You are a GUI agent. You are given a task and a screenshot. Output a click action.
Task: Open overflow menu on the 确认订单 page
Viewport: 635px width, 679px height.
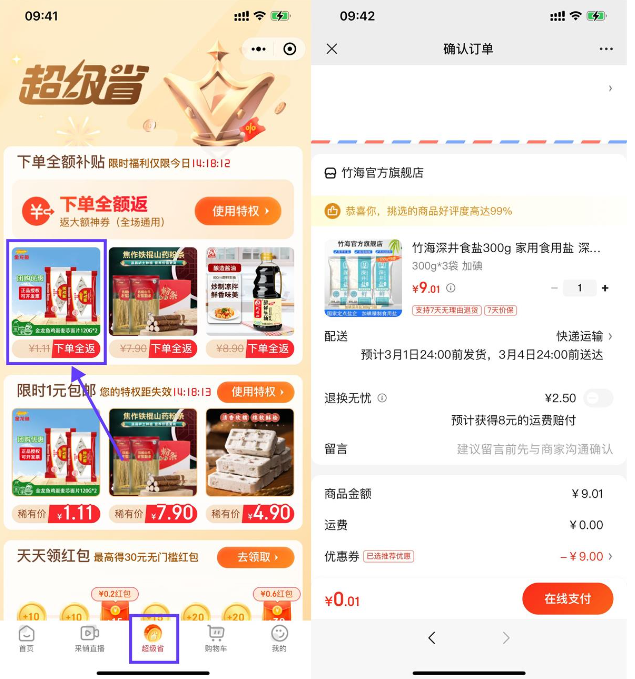pyautogui.click(x=606, y=49)
